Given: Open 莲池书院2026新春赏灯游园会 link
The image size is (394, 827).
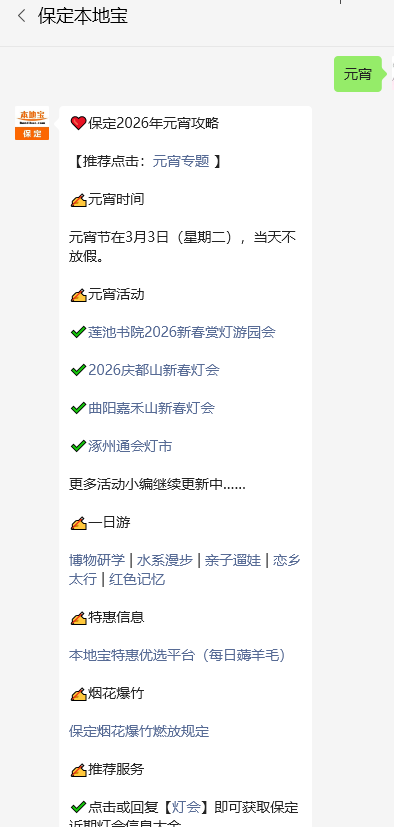Looking at the screenshot, I should [x=182, y=332].
